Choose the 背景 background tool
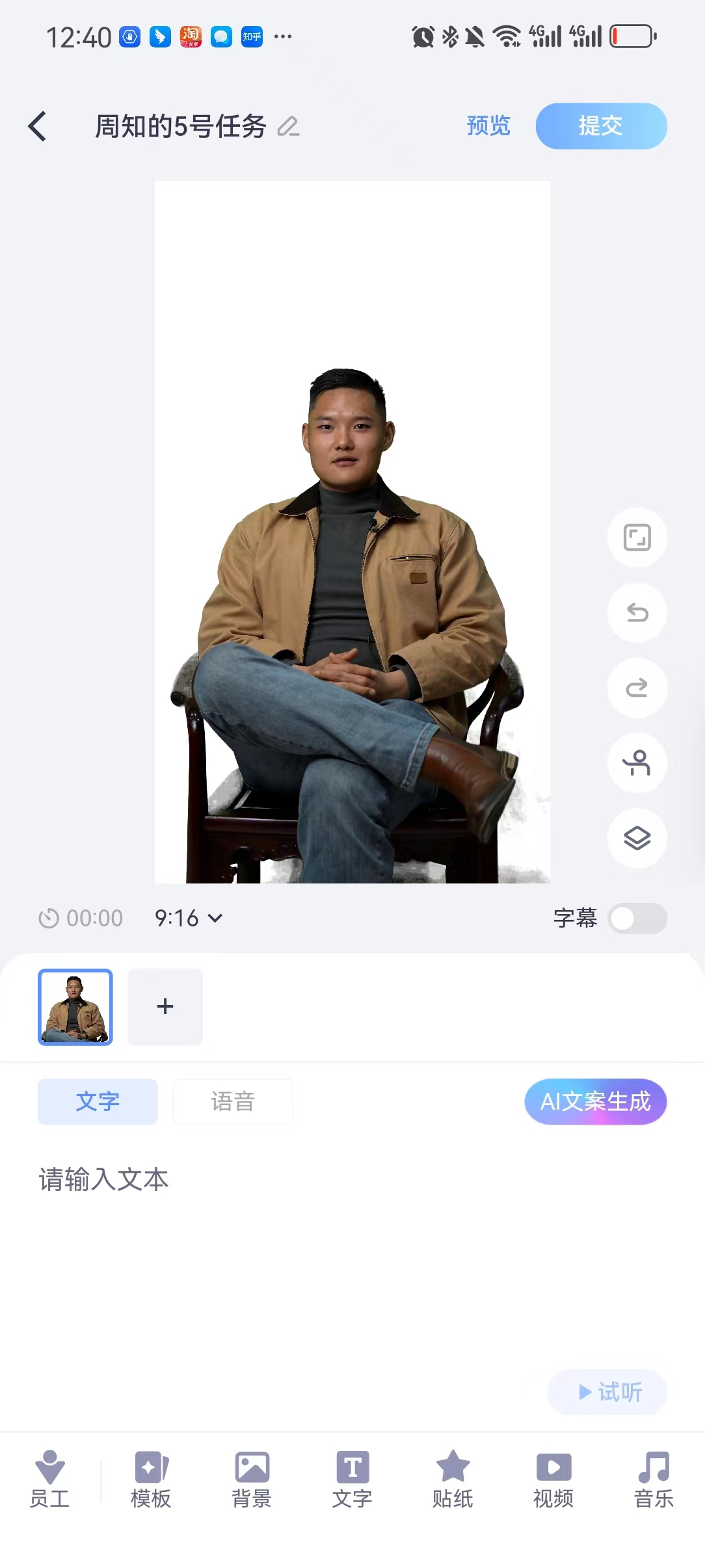Viewport: 705px width, 1568px height. click(x=252, y=1480)
